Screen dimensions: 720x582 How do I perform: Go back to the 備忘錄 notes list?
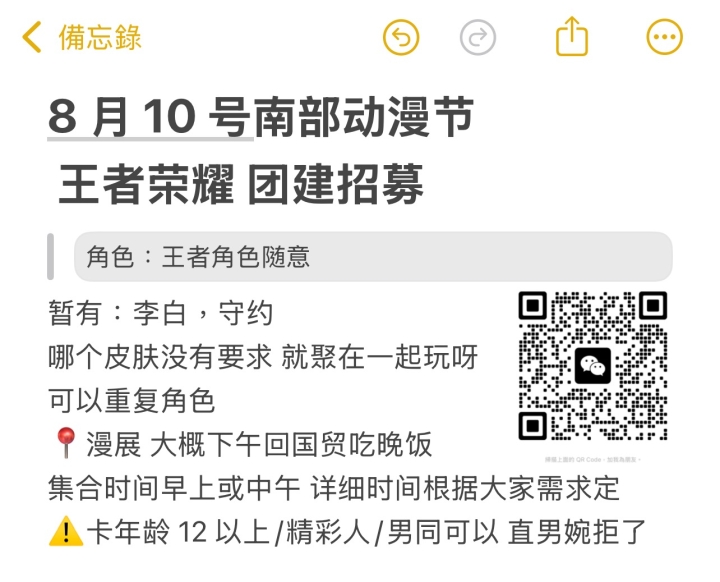click(x=82, y=38)
